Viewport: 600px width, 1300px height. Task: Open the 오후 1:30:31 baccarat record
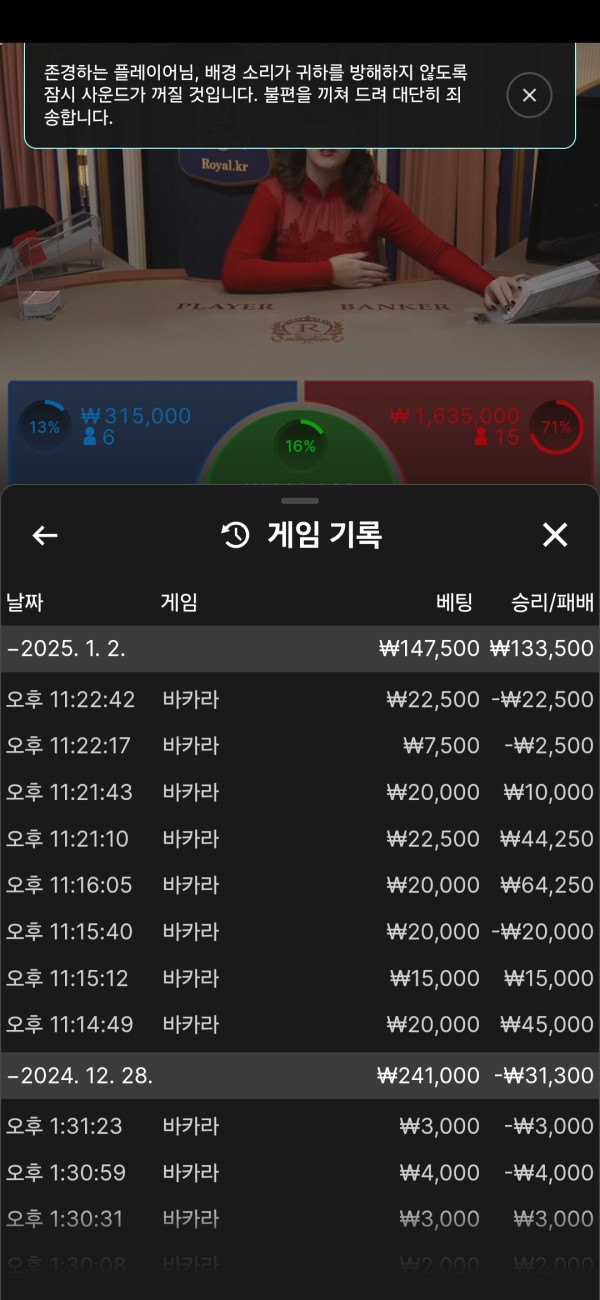point(300,1219)
